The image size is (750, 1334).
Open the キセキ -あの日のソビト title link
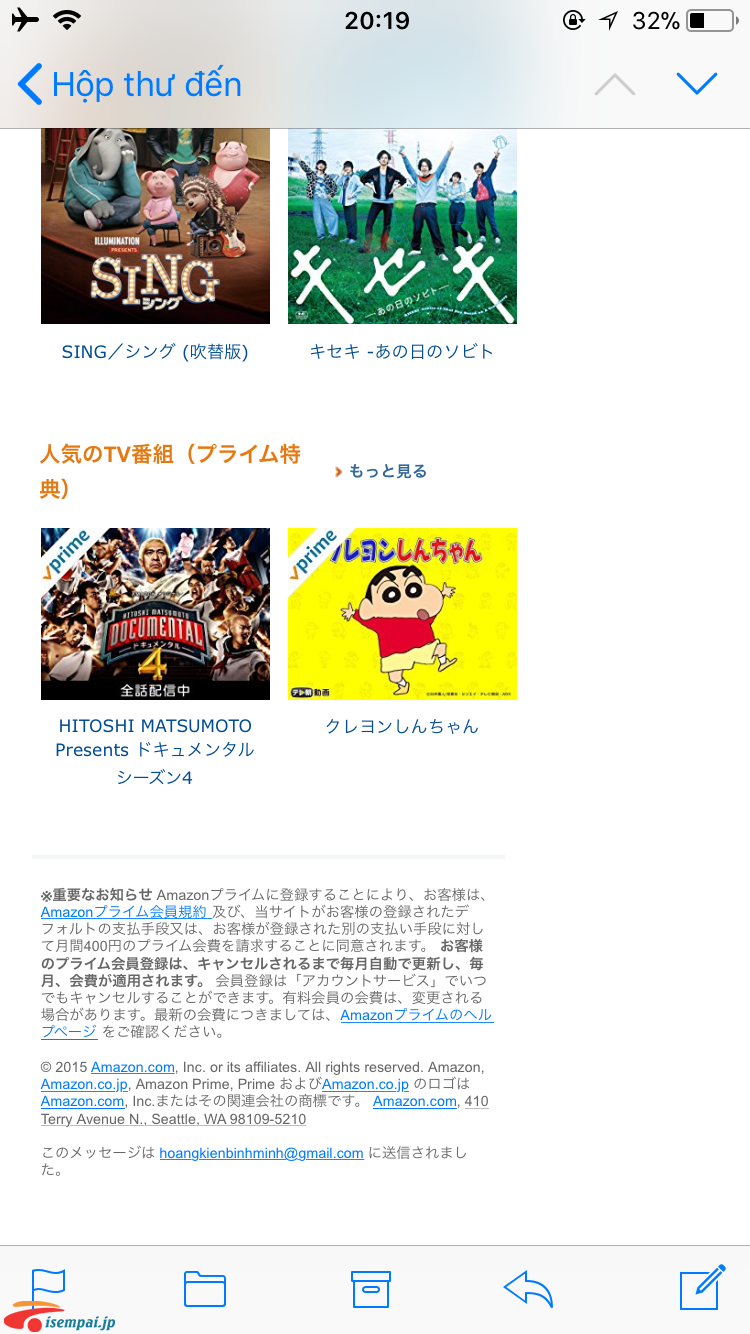[402, 352]
